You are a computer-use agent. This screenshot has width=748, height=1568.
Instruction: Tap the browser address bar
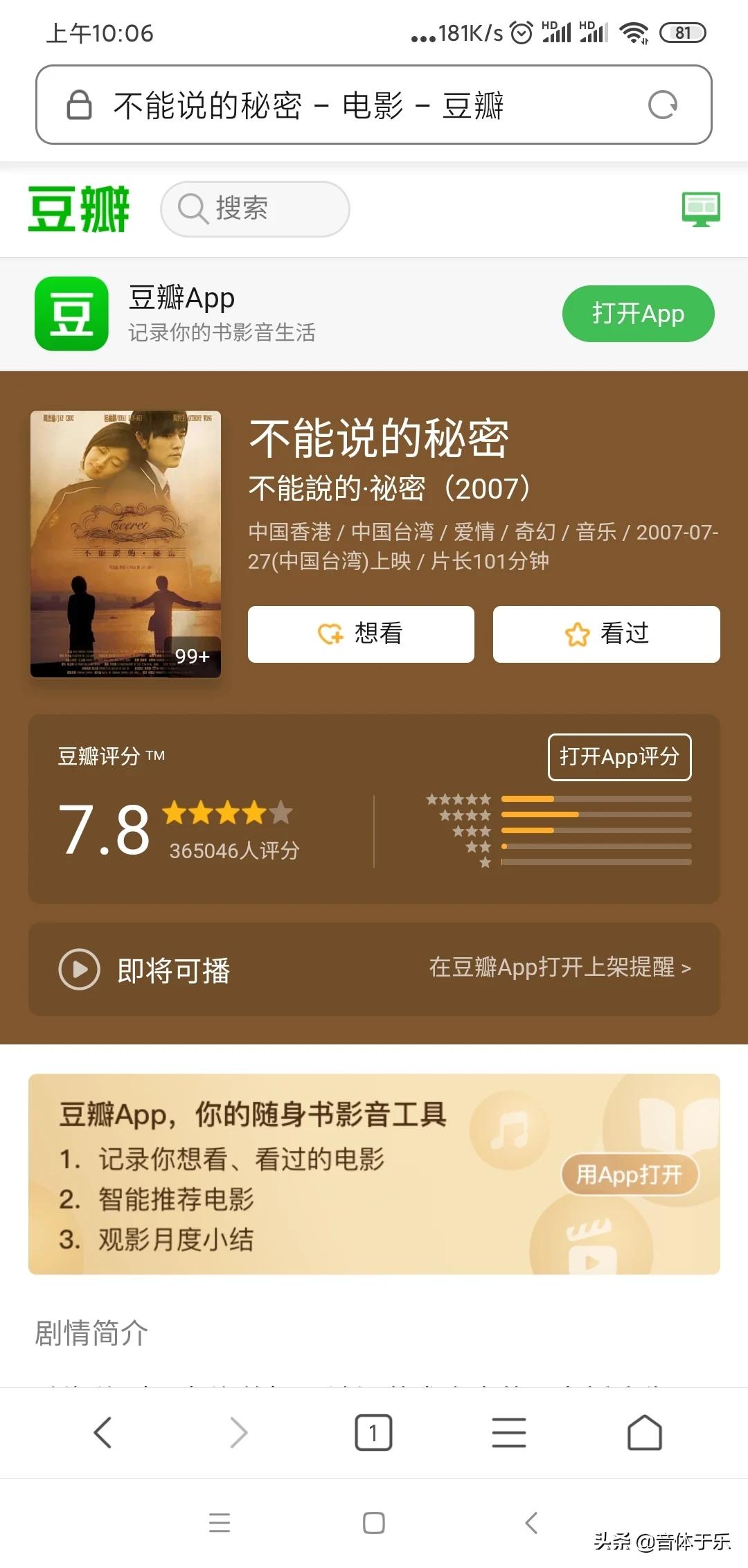pos(374,105)
